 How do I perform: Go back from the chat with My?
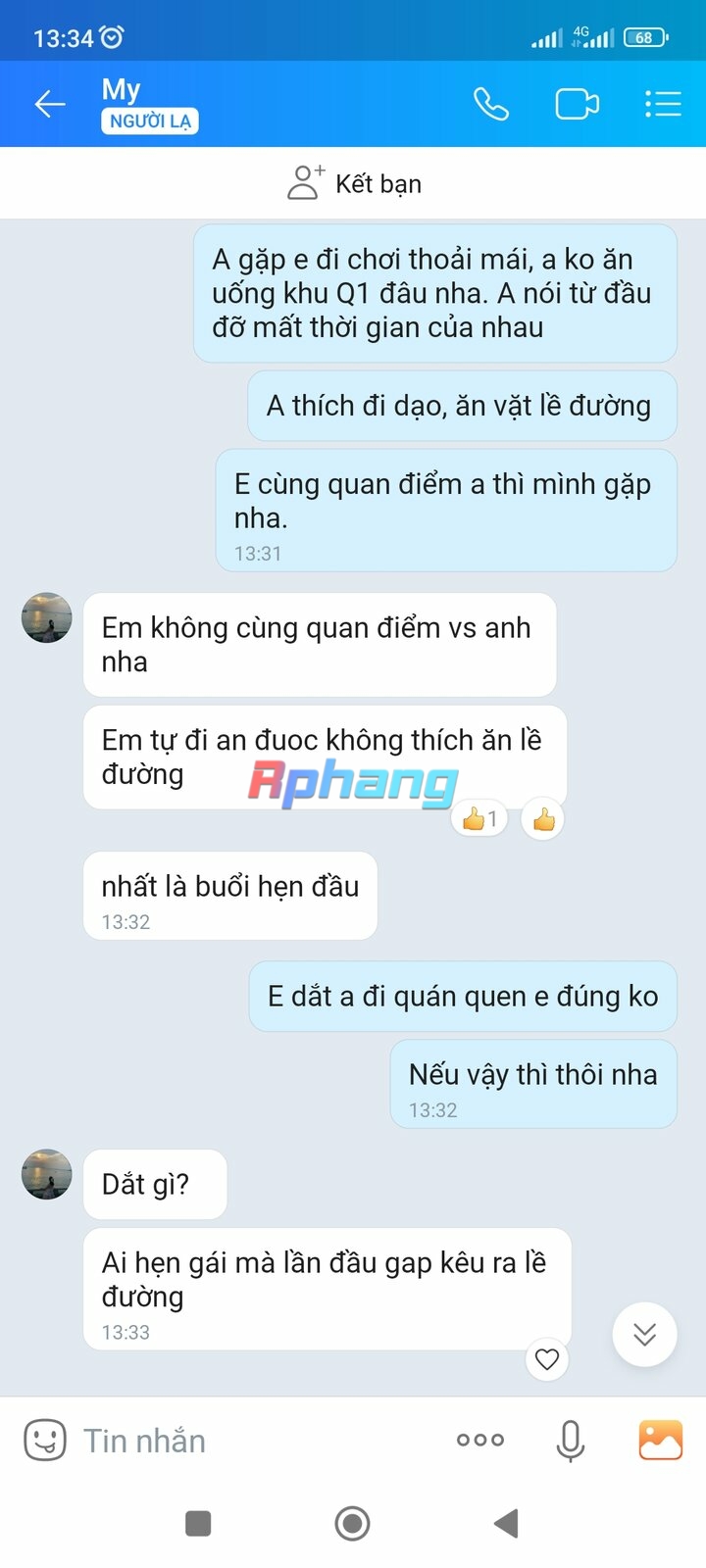(49, 104)
